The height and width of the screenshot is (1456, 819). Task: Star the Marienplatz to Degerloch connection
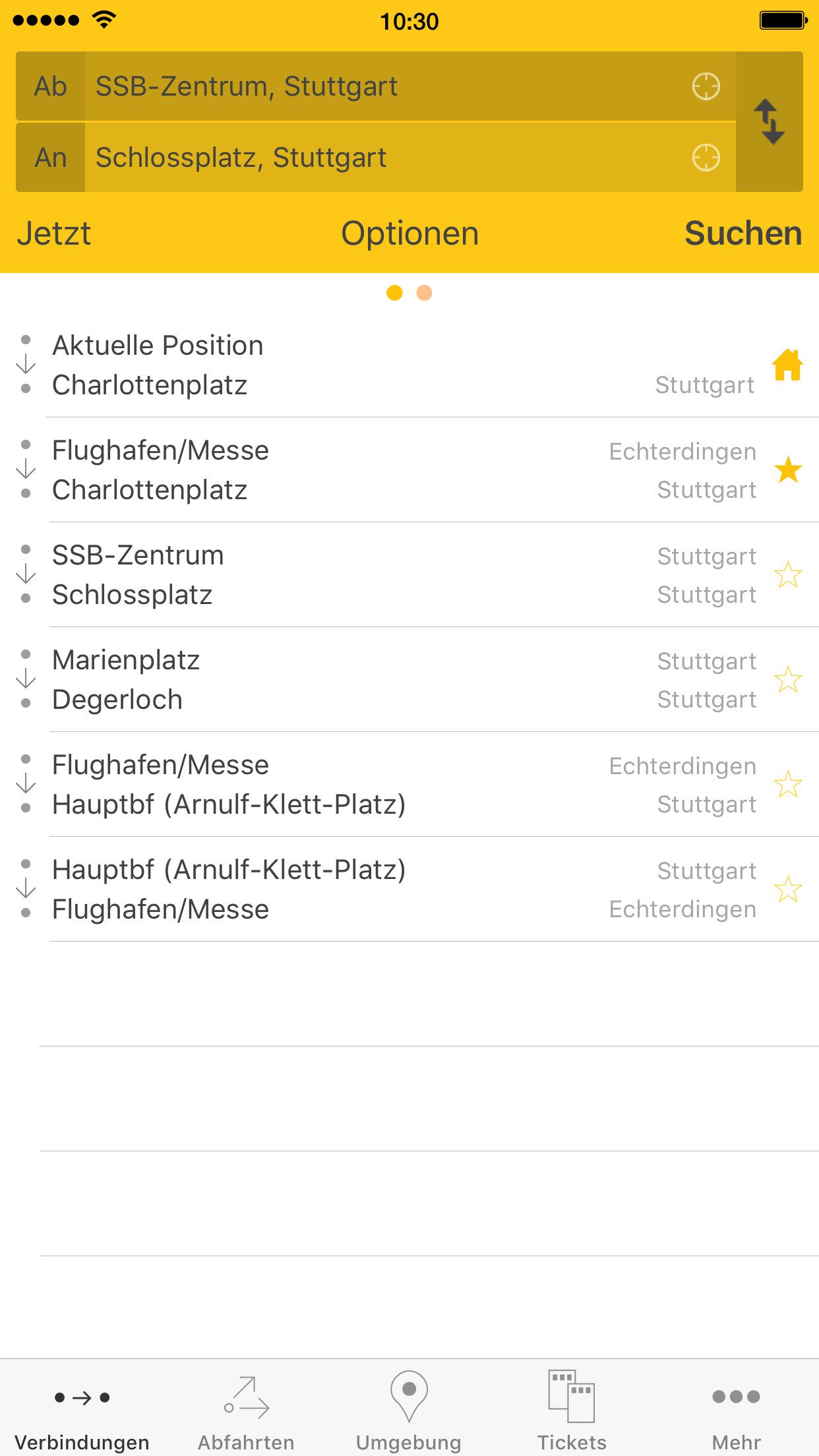click(789, 679)
